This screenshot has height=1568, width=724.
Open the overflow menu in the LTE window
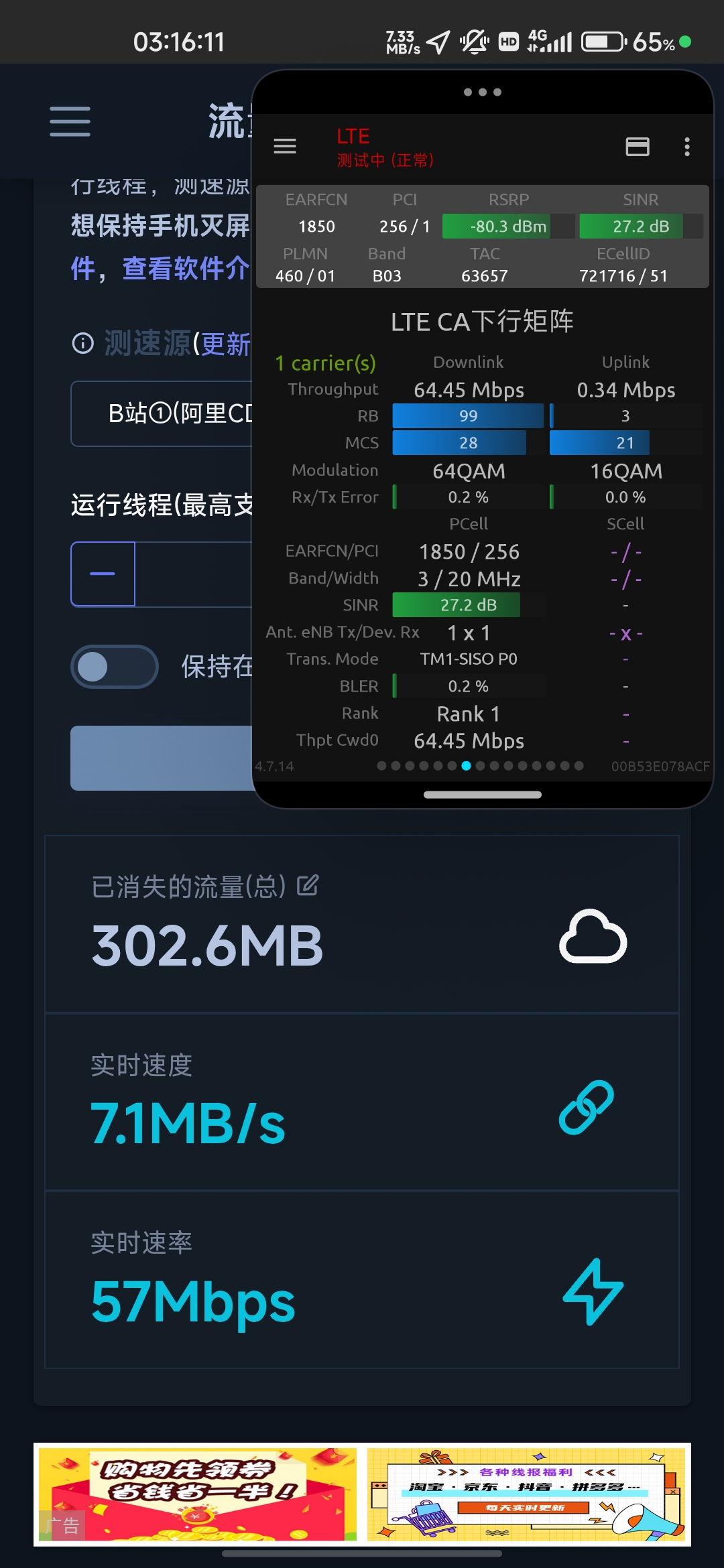(x=686, y=147)
